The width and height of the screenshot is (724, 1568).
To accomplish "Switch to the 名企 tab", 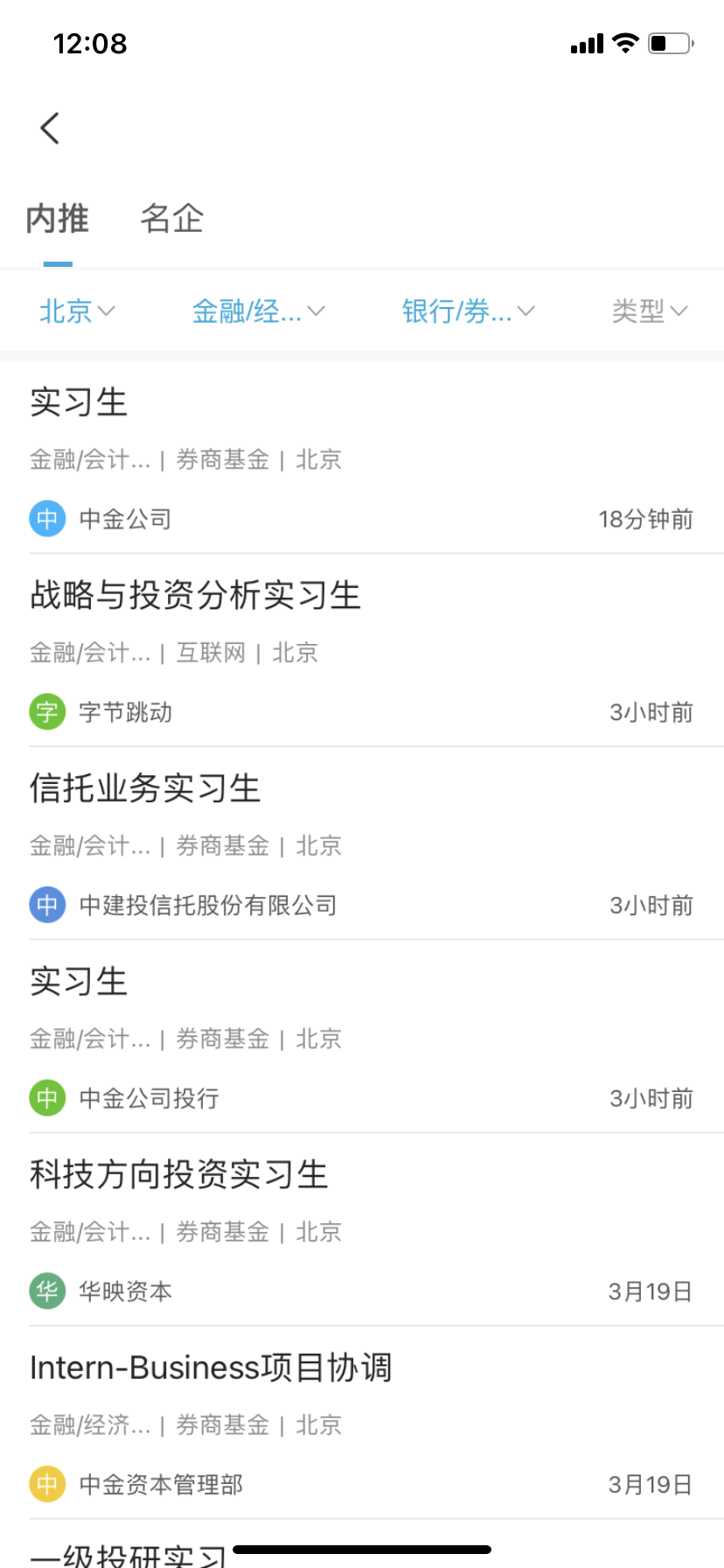I will [172, 219].
